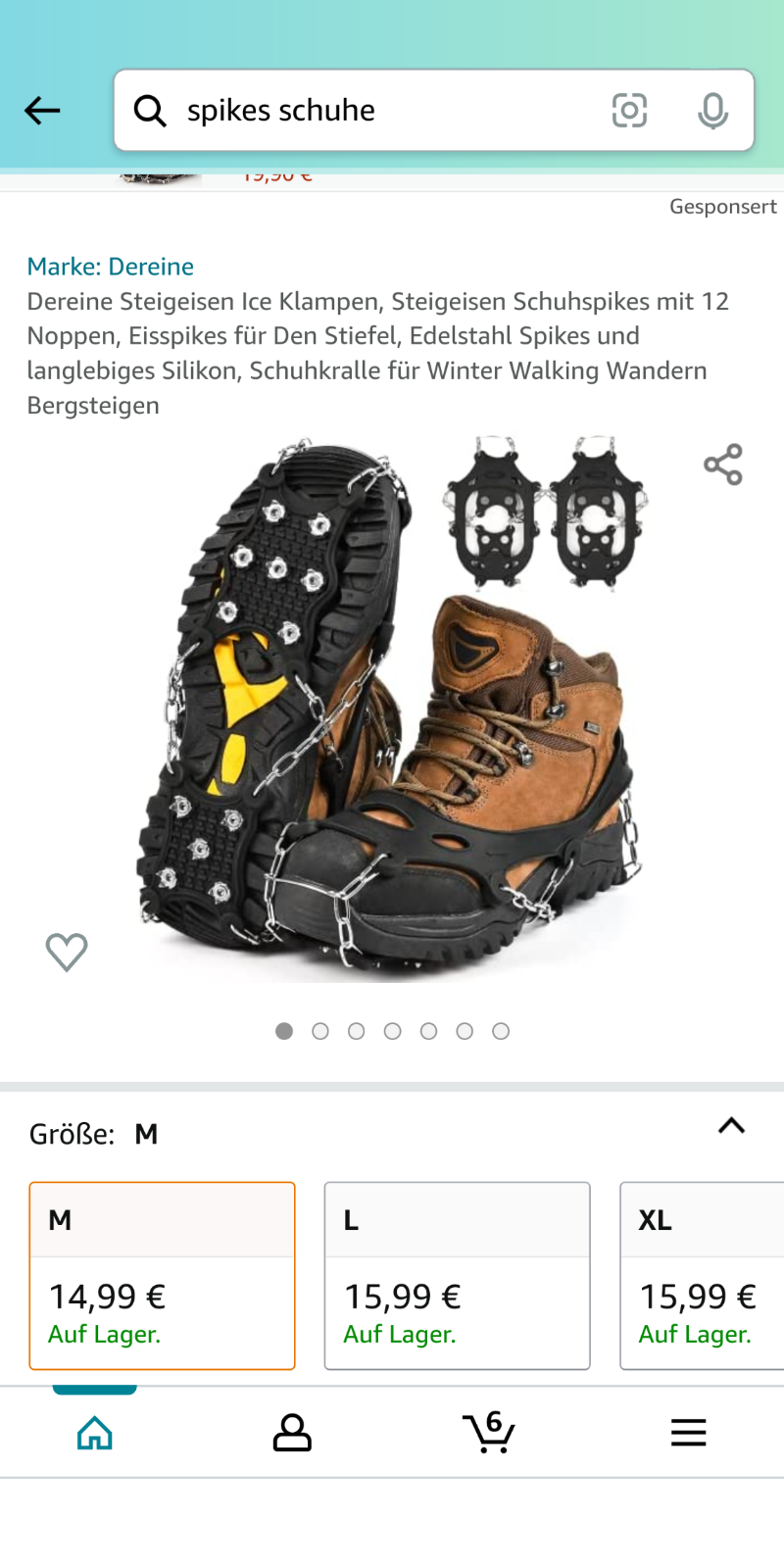
Task: Share this product
Action: point(723,465)
